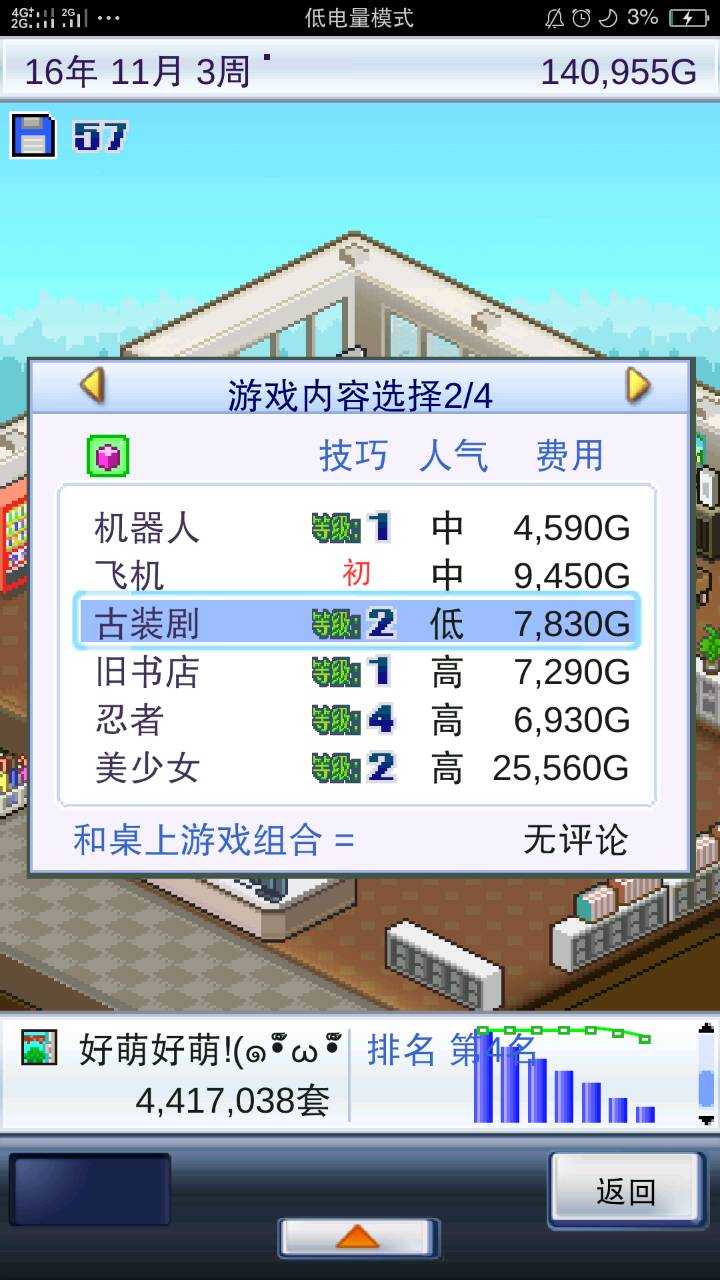The image size is (720, 1280).
Task: Go to next content page arrow
Action: pos(637,386)
